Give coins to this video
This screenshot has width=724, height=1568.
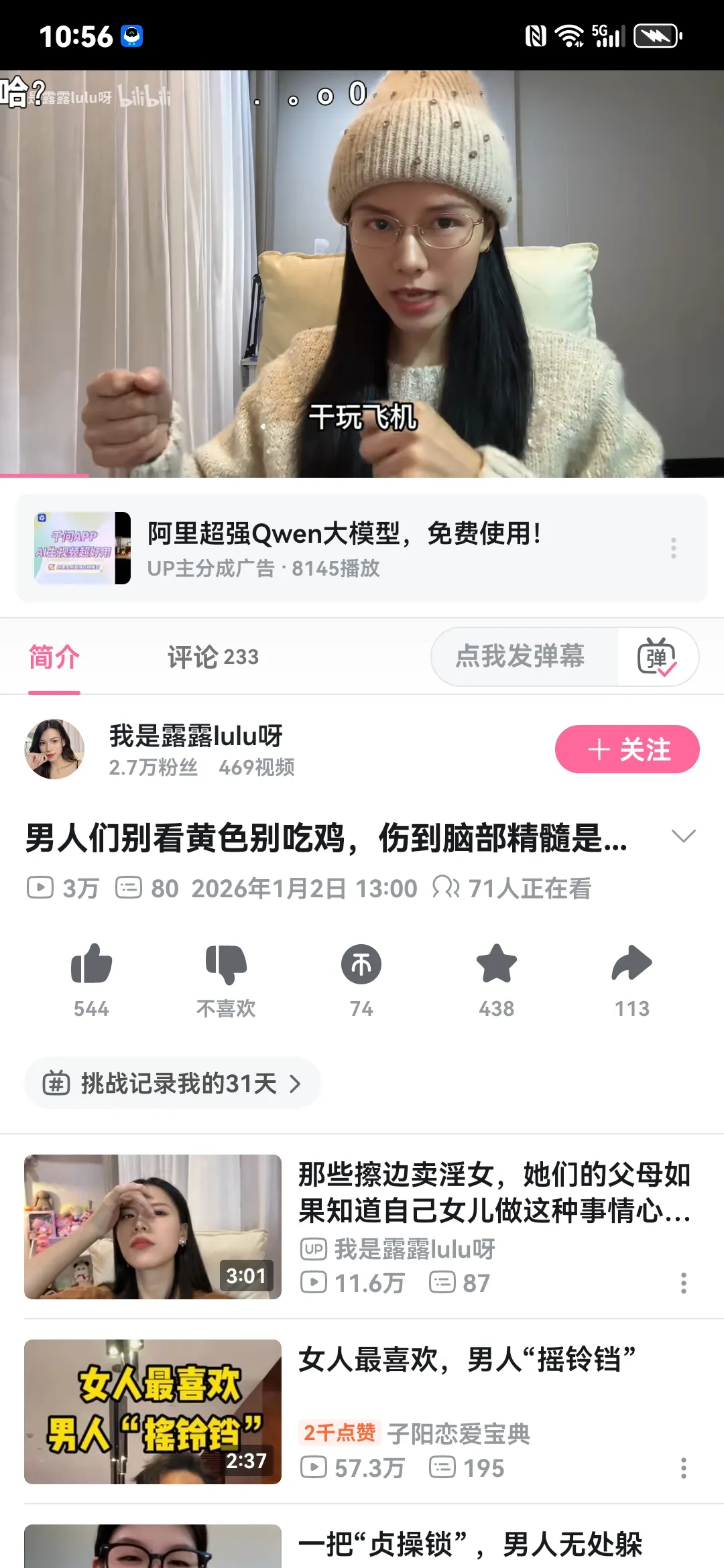point(361,965)
